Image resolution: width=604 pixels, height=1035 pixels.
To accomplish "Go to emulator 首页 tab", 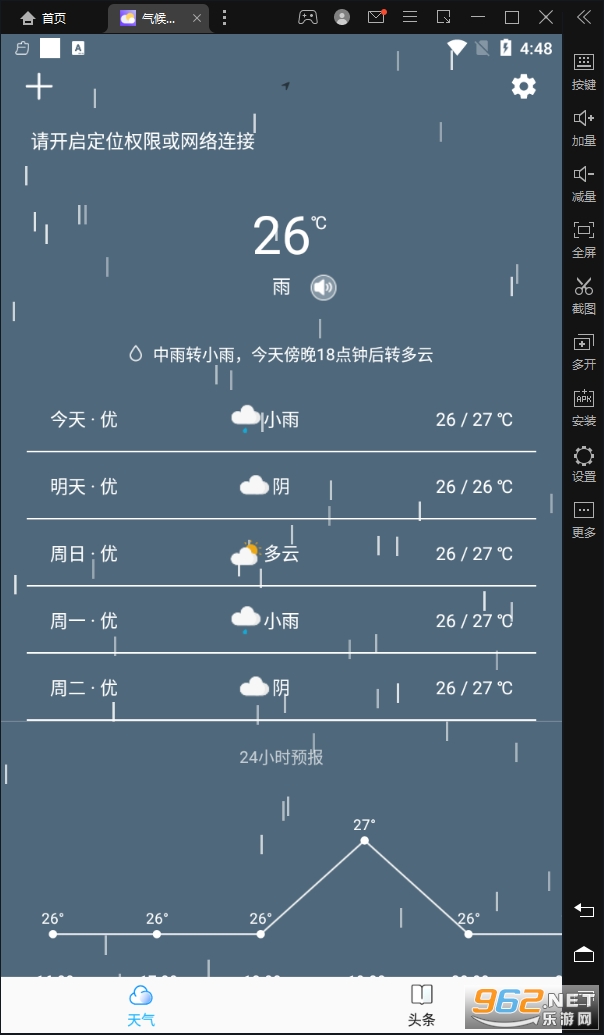I will (44, 18).
